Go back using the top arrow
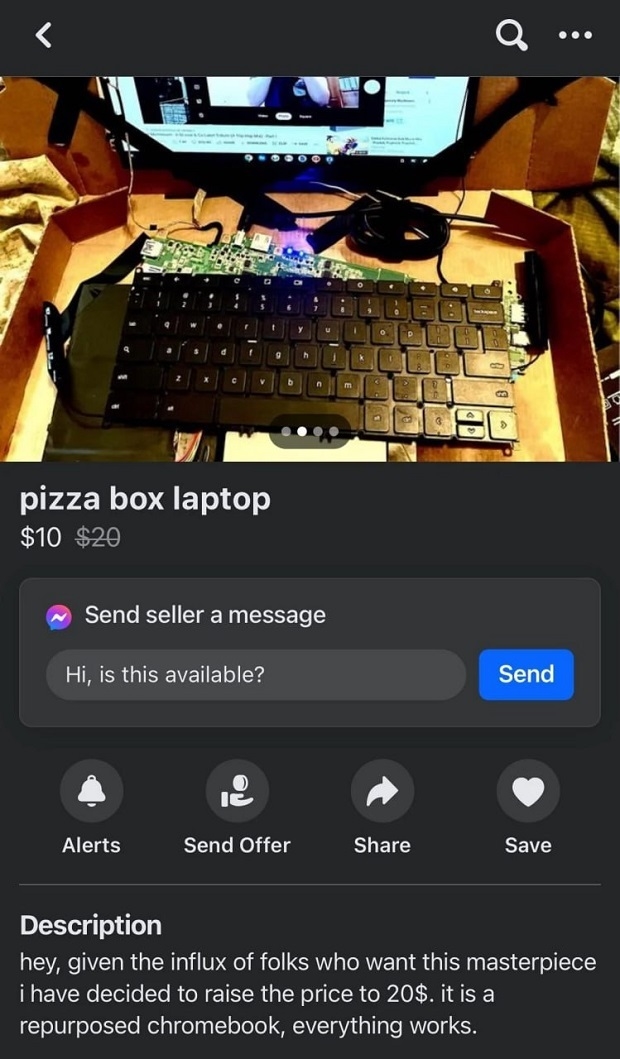620x1059 pixels. click(x=42, y=36)
